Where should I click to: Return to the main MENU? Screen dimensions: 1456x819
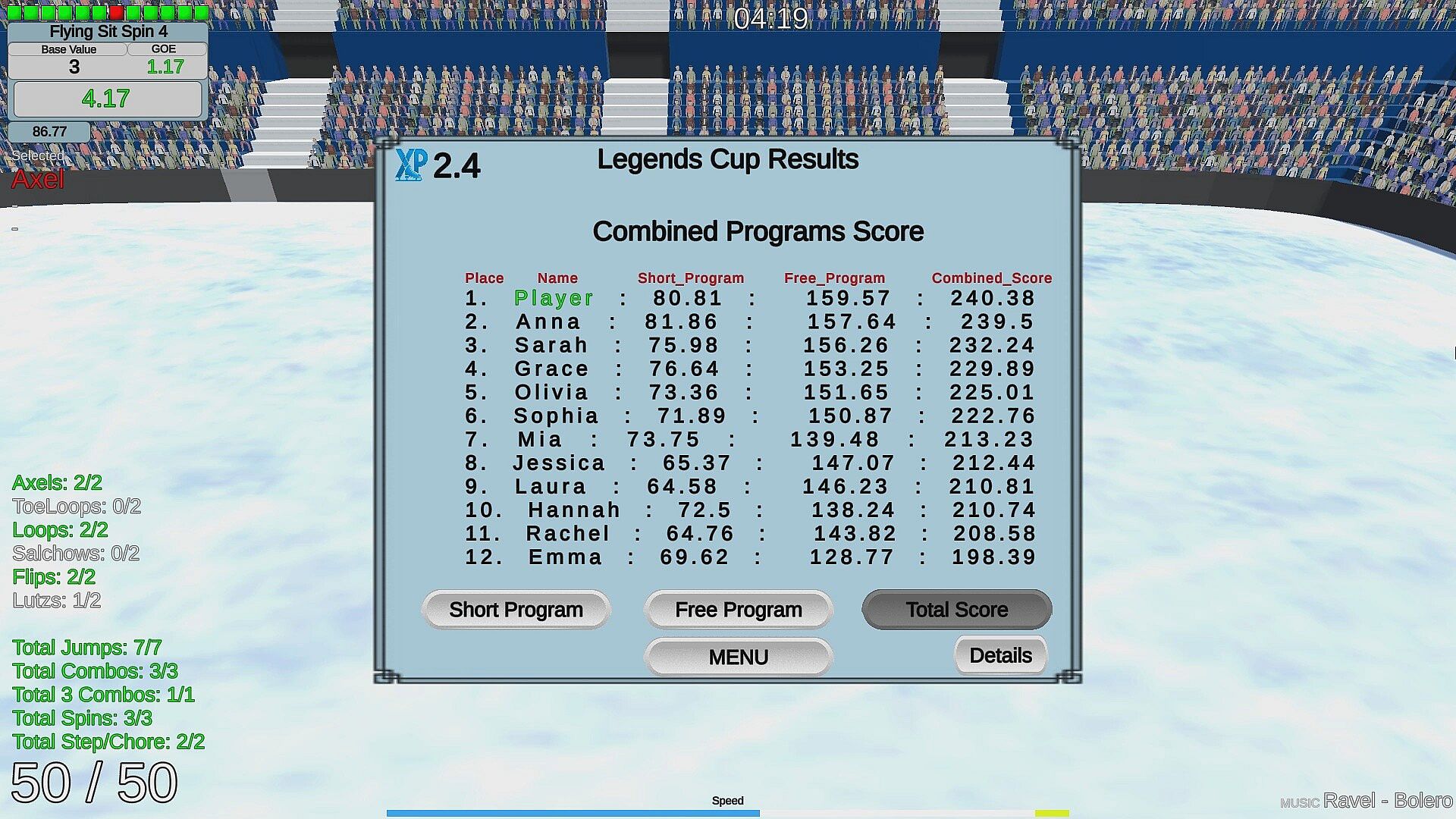(x=738, y=657)
